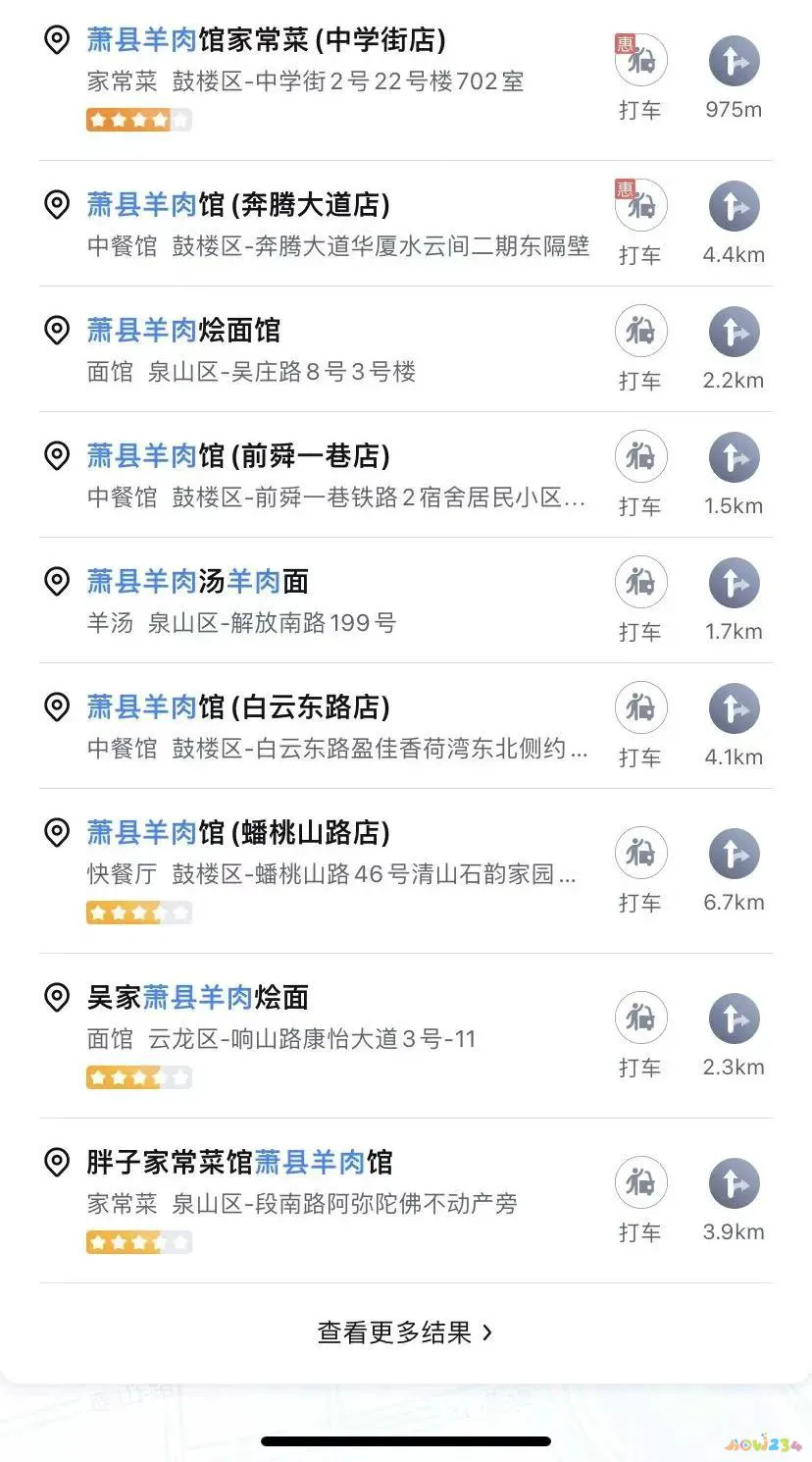Tap the navigation arrow showing 975m distance
The image size is (812, 1462).
pos(734,61)
